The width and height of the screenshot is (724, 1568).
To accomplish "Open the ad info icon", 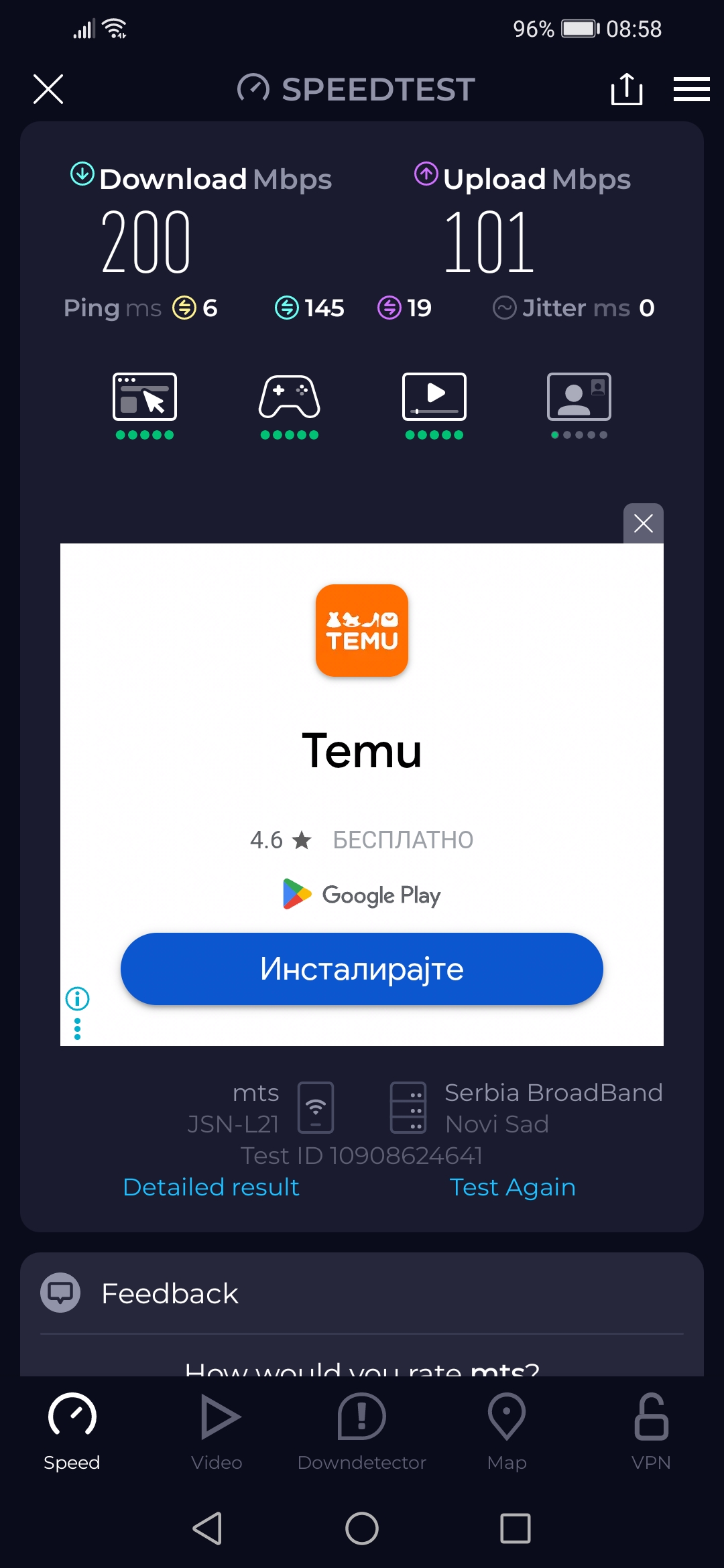I will (x=78, y=999).
